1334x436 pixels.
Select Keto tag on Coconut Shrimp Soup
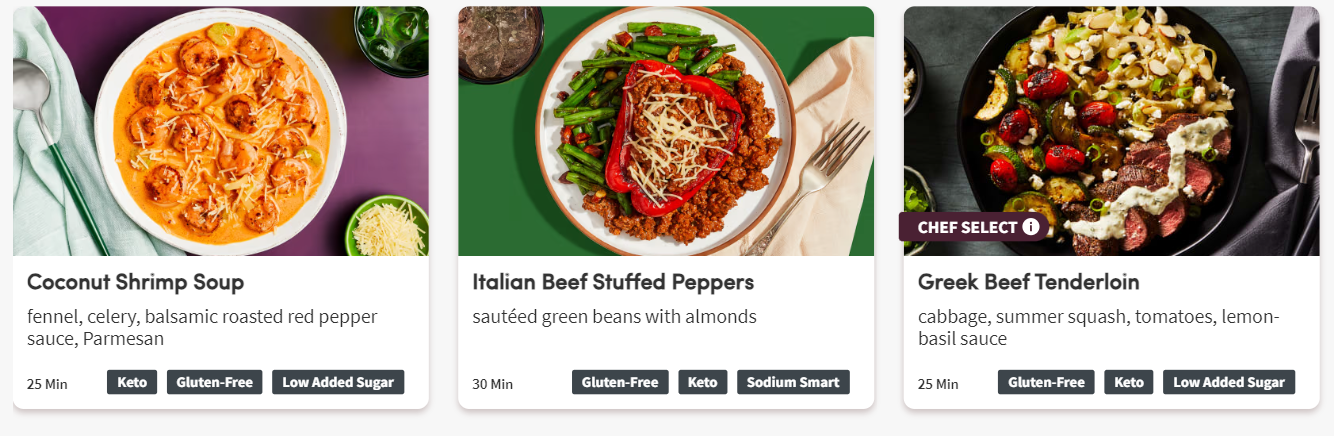132,382
